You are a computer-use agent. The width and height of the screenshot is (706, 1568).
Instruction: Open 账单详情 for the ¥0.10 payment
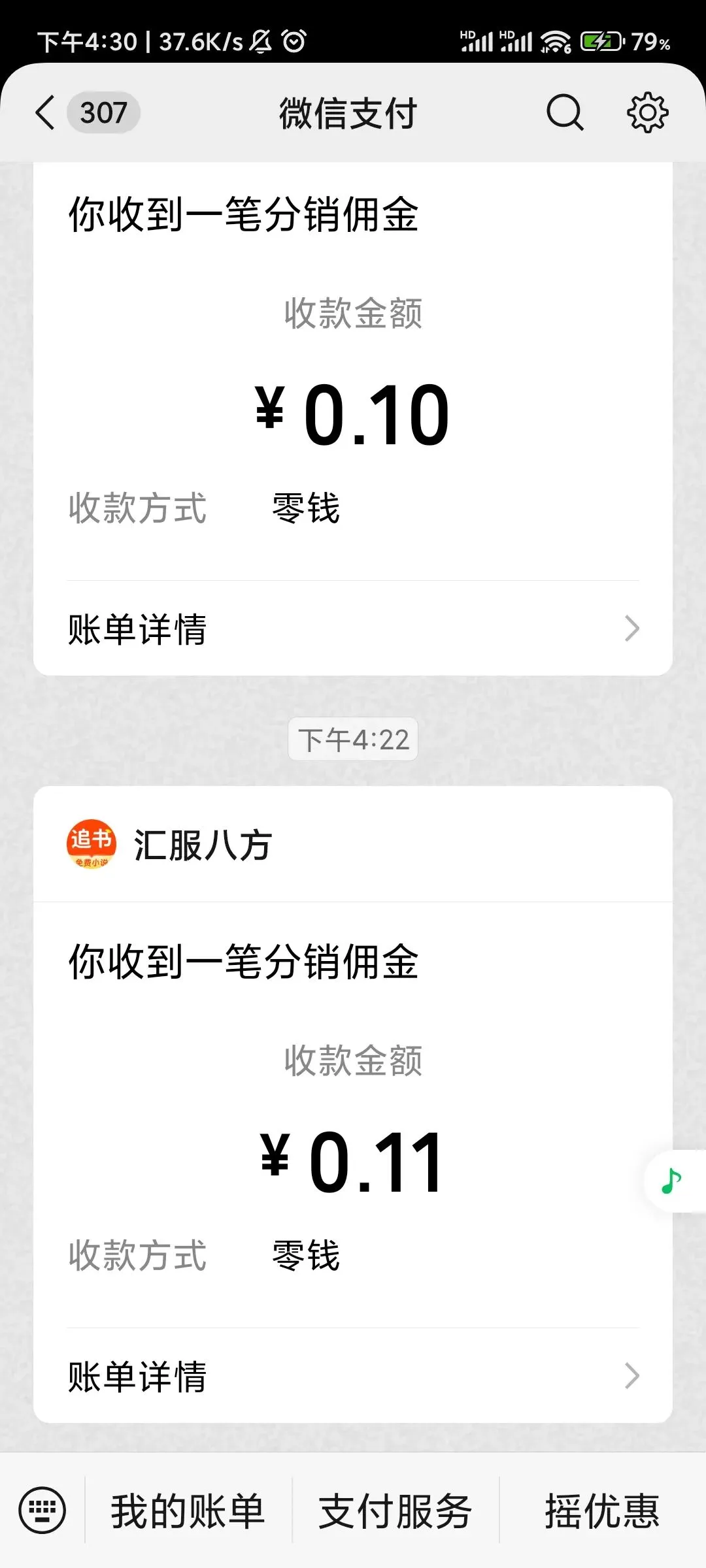[353, 629]
